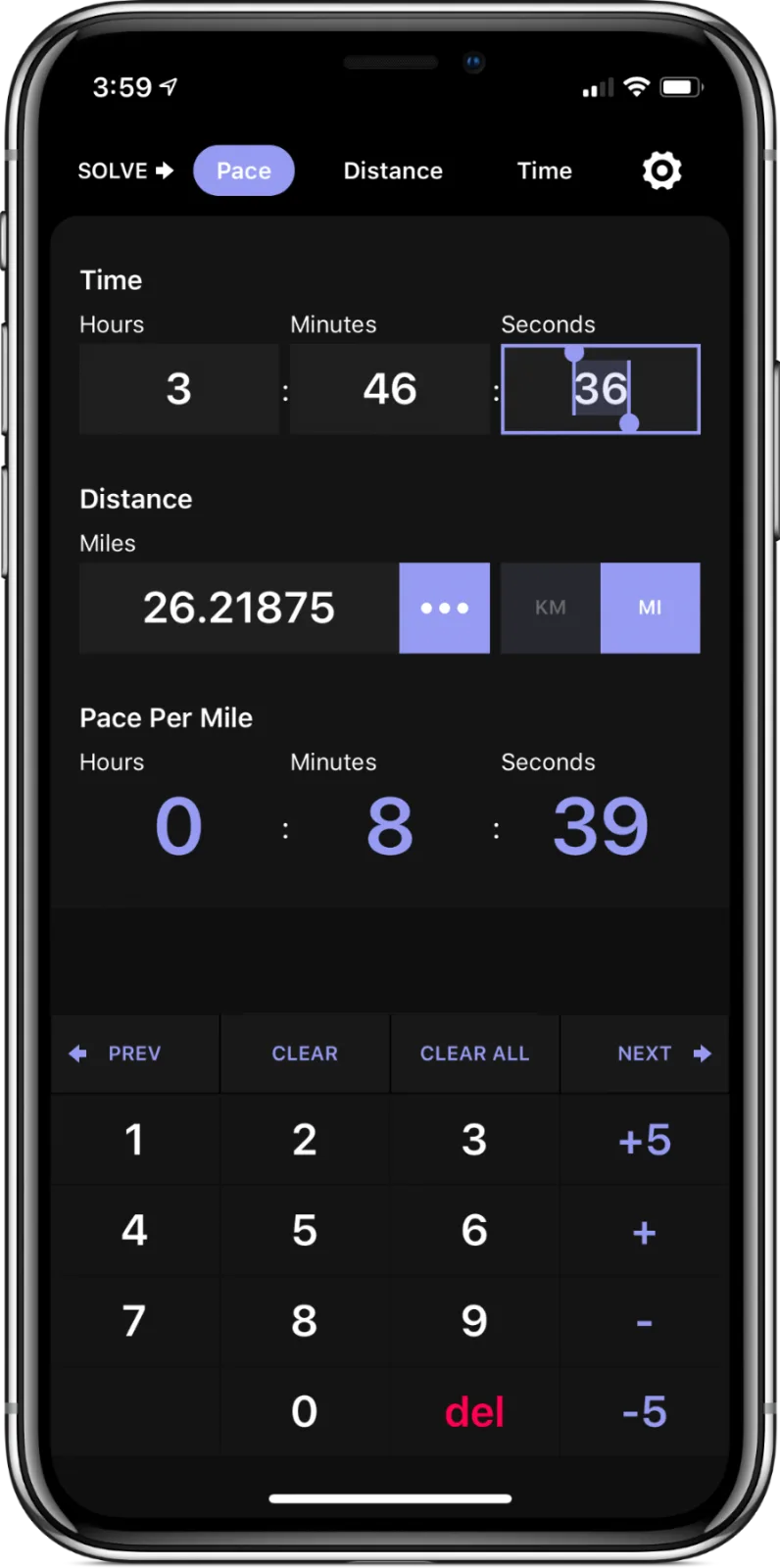Switch to the Distance solve tab
The height and width of the screenshot is (1568, 780).
pyautogui.click(x=393, y=171)
